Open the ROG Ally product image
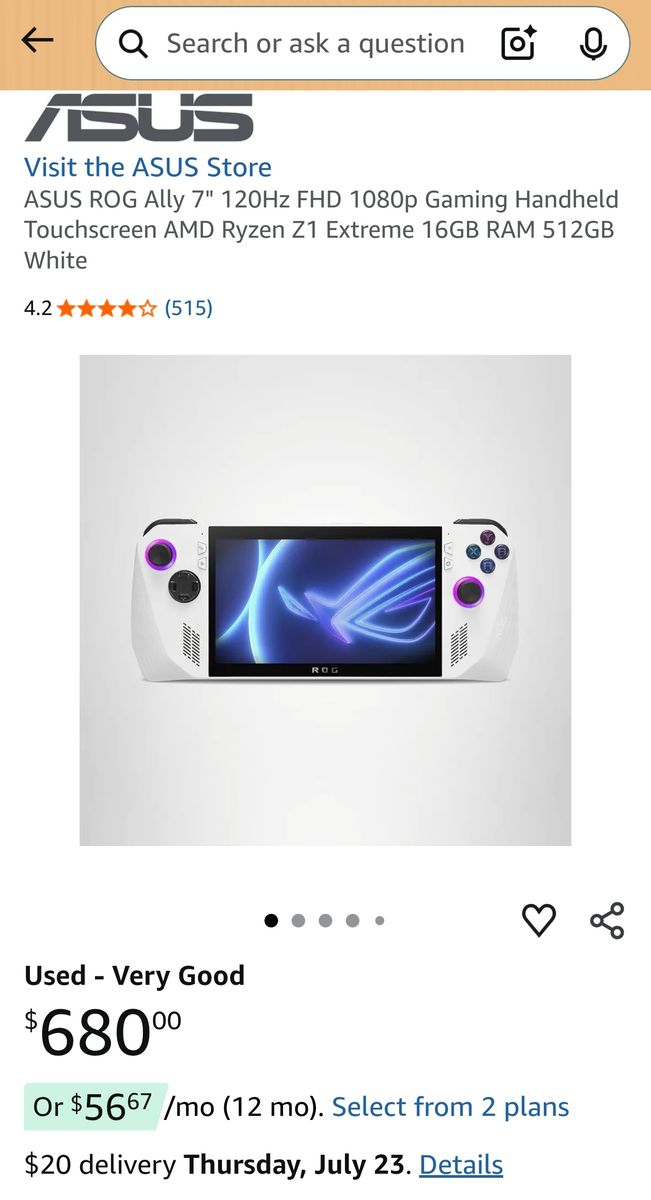Viewport: 651px width, 1200px height. [x=325, y=600]
